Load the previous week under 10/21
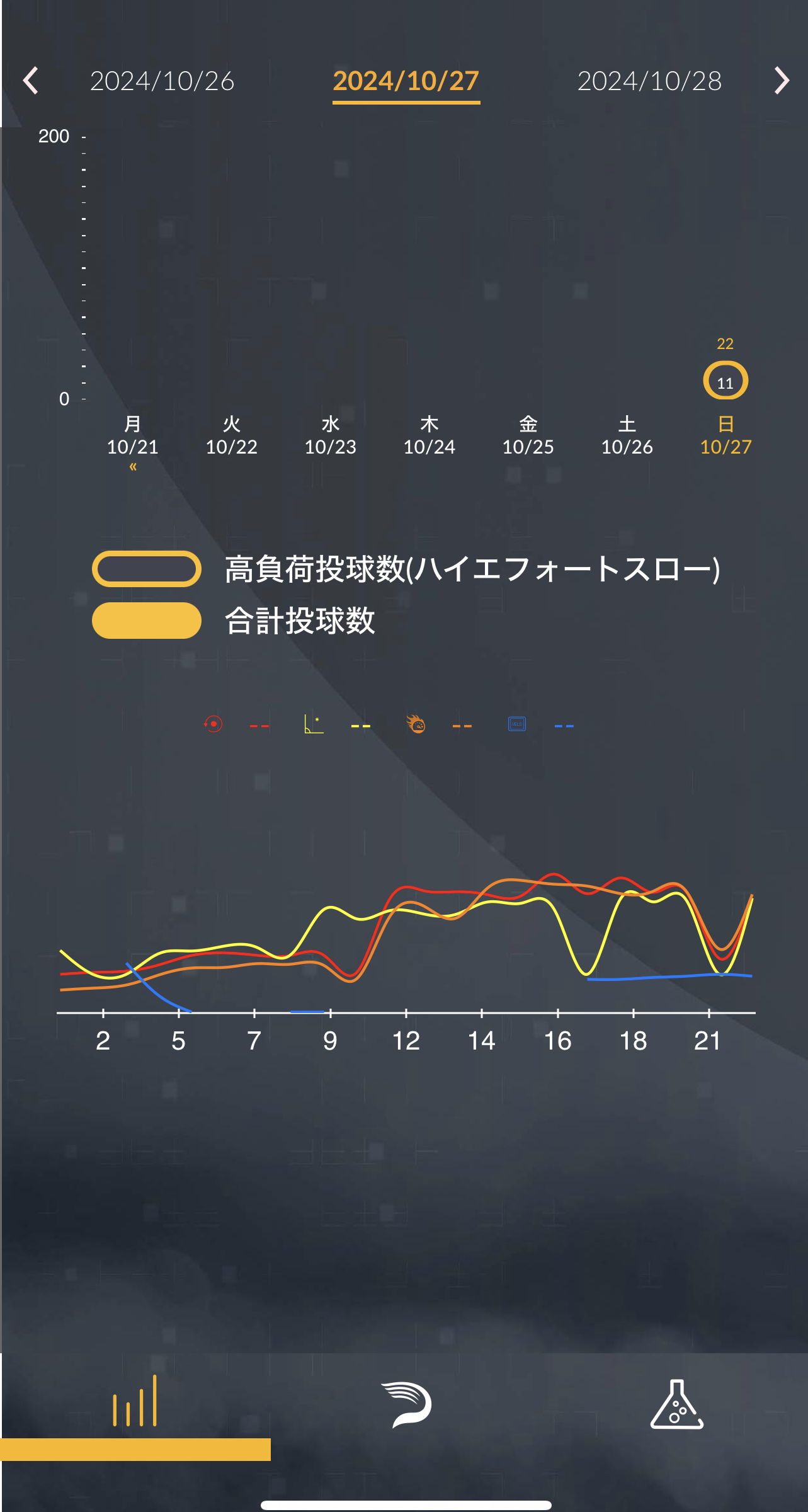 (133, 467)
